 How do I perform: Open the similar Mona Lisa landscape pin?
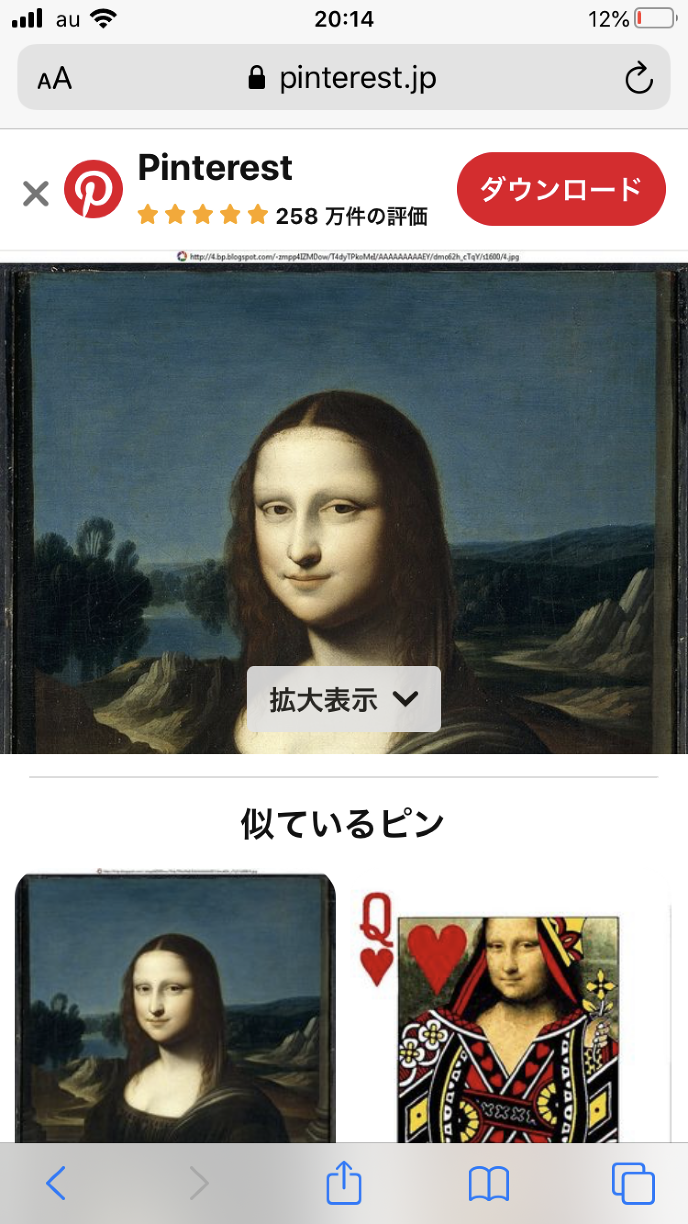pyautogui.click(x=176, y=1010)
